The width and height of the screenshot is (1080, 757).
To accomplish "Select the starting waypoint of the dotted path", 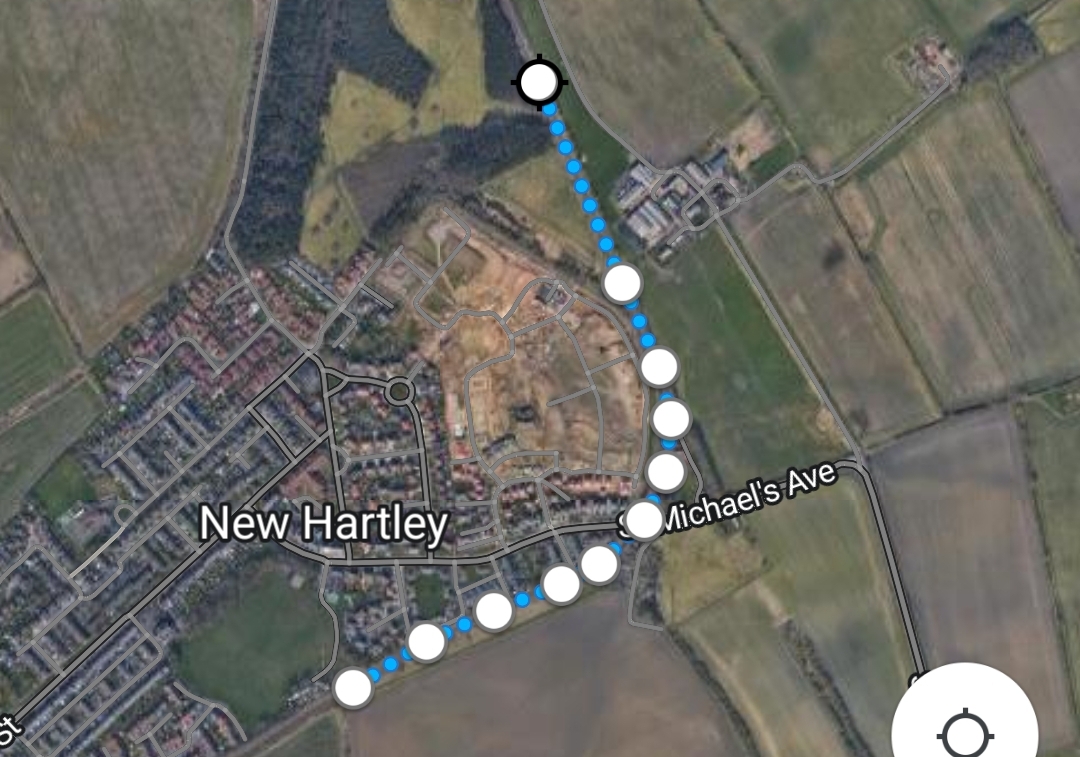I will tap(353, 688).
